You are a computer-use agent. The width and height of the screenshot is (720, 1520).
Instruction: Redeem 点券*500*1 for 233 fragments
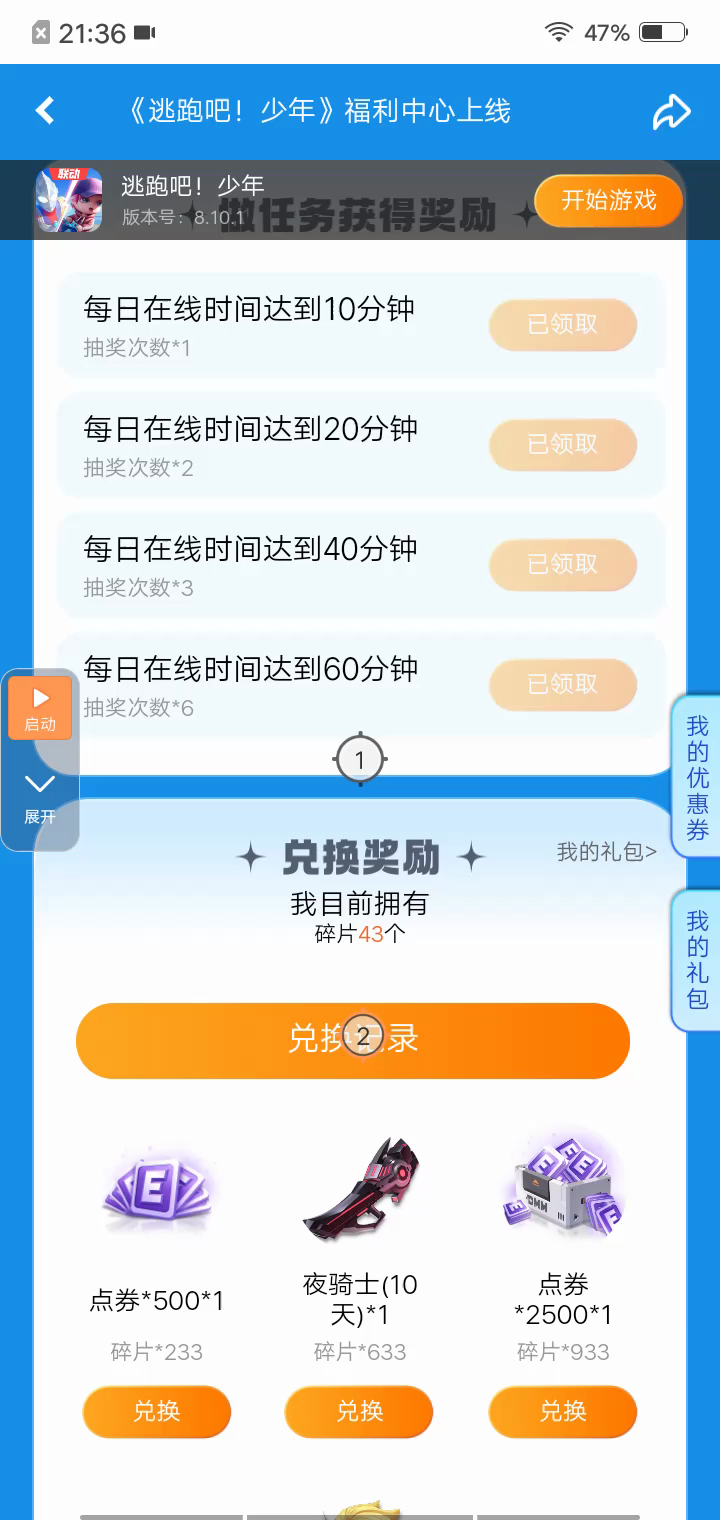(157, 1411)
